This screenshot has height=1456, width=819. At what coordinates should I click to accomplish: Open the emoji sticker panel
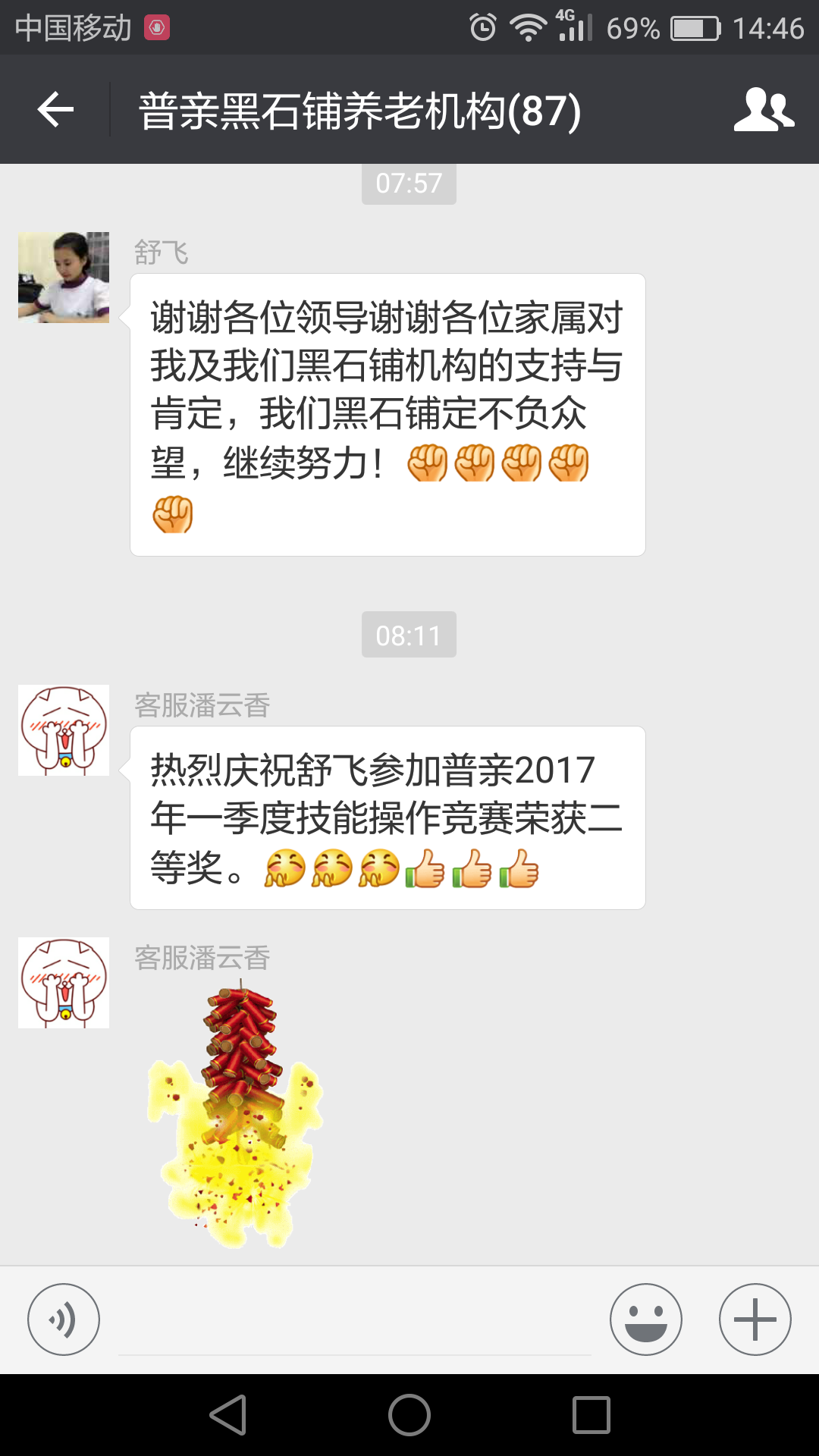point(646,1319)
